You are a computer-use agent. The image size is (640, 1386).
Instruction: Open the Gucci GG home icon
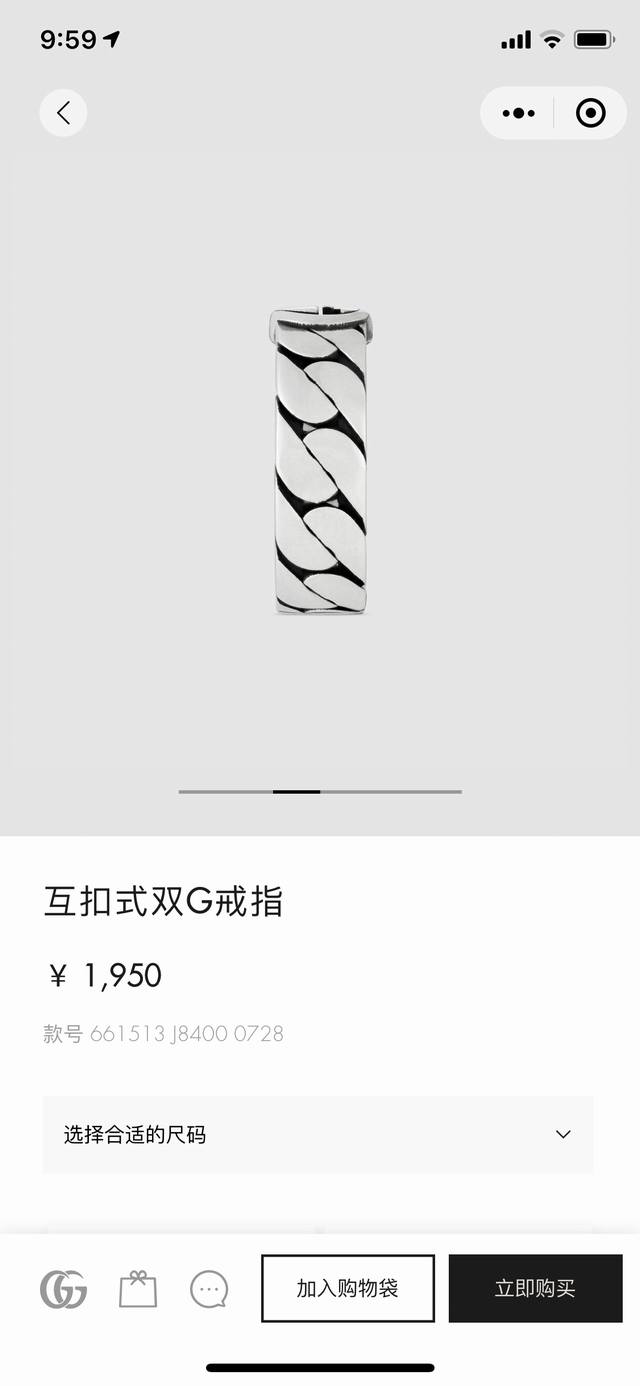coord(63,1289)
